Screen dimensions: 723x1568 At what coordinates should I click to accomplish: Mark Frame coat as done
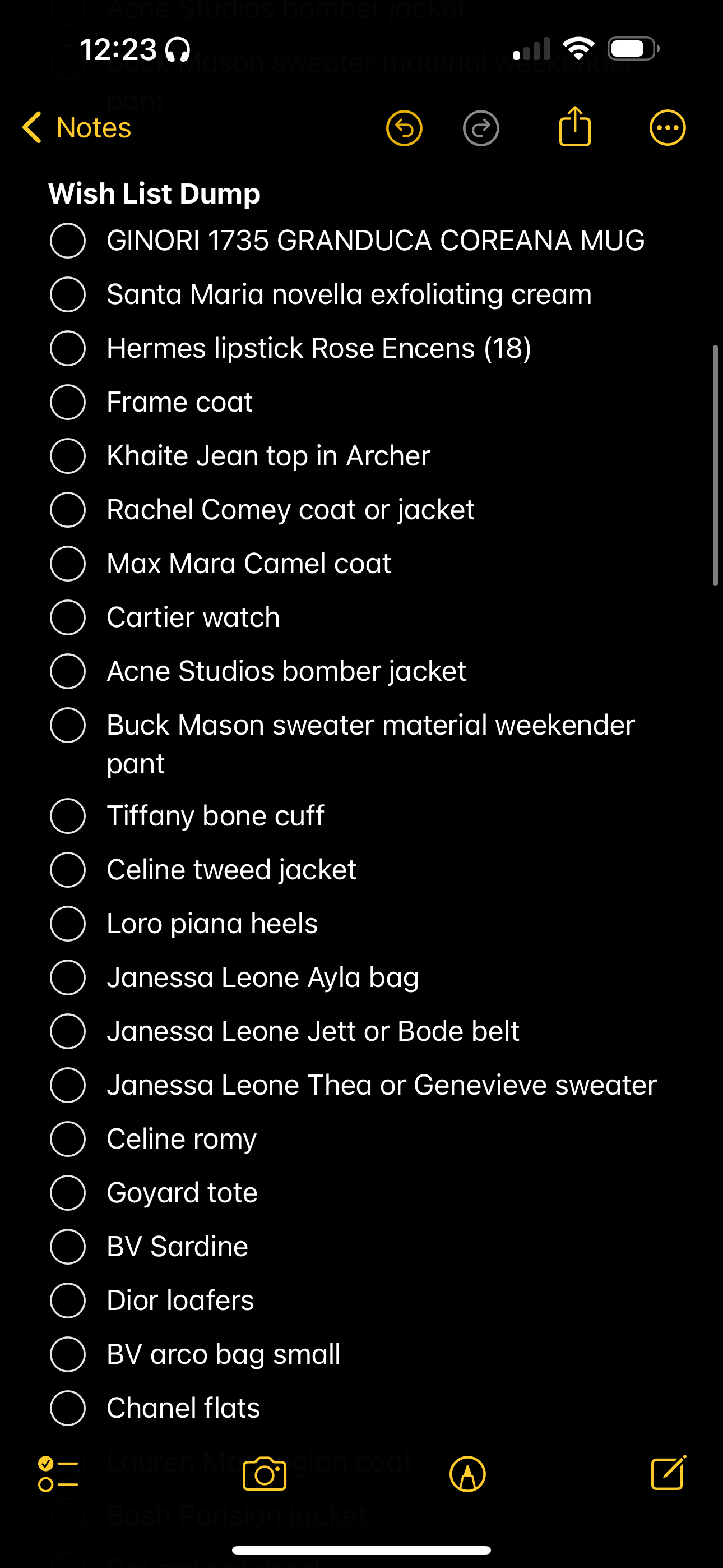pos(68,402)
